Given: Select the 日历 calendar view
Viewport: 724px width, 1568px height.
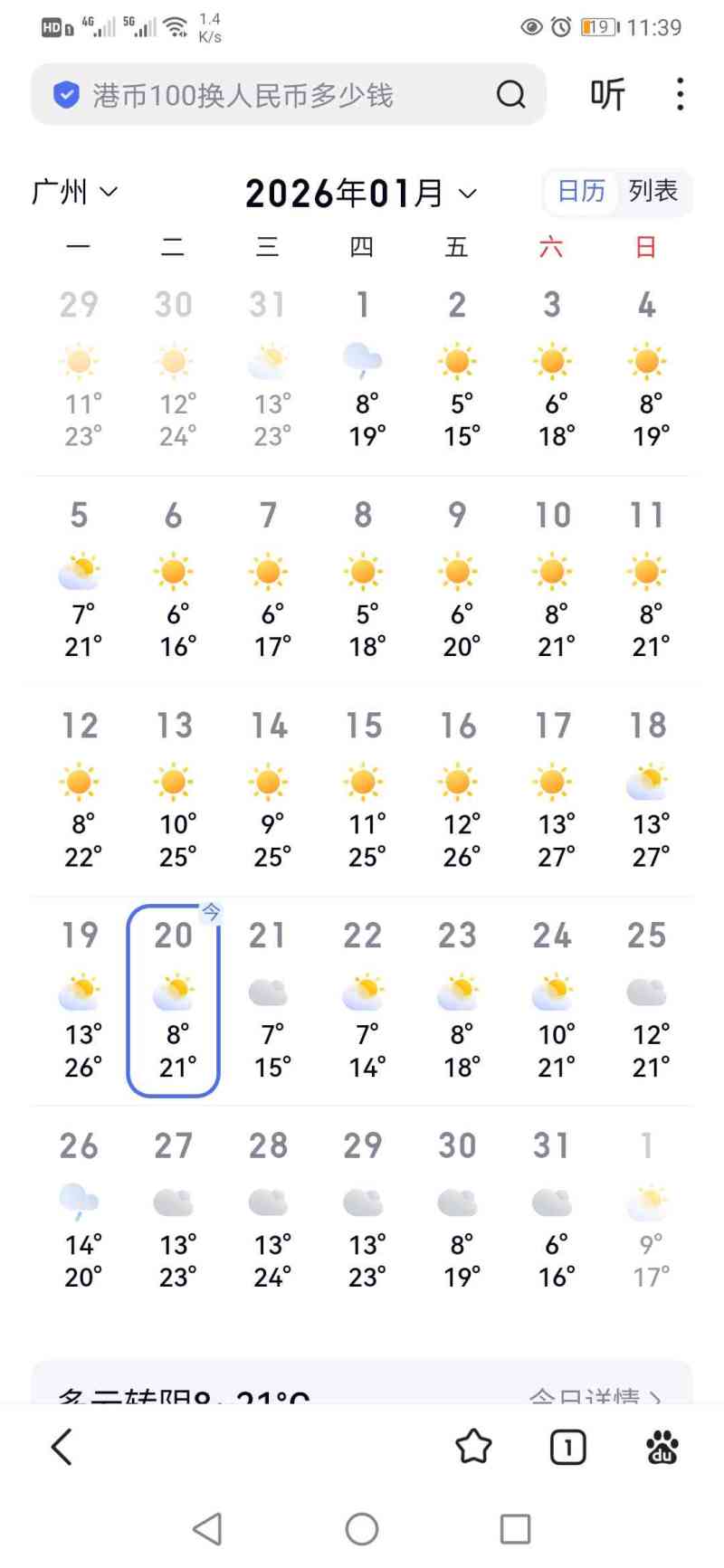Looking at the screenshot, I should point(581,191).
